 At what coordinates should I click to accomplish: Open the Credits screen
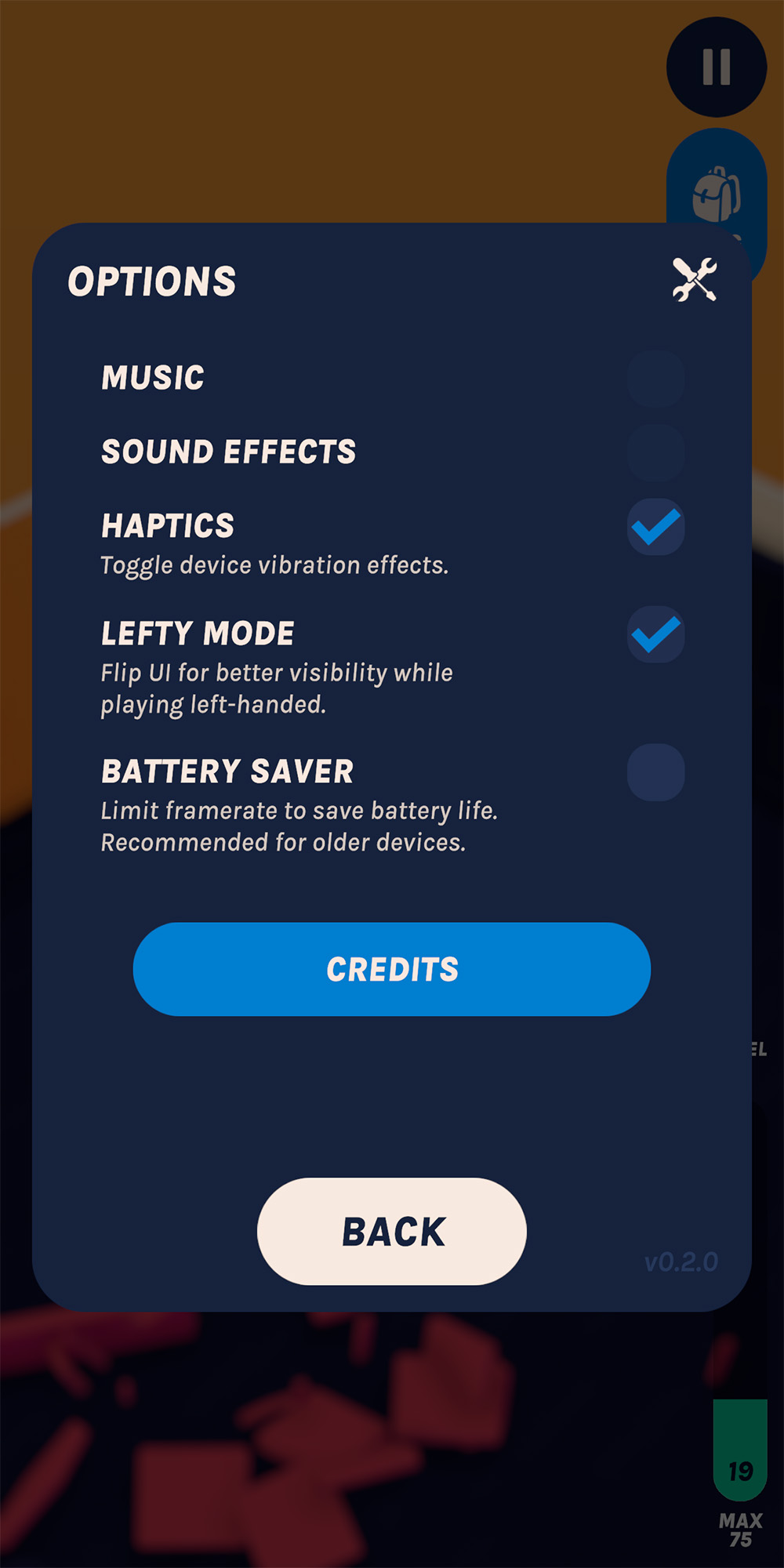(x=392, y=969)
